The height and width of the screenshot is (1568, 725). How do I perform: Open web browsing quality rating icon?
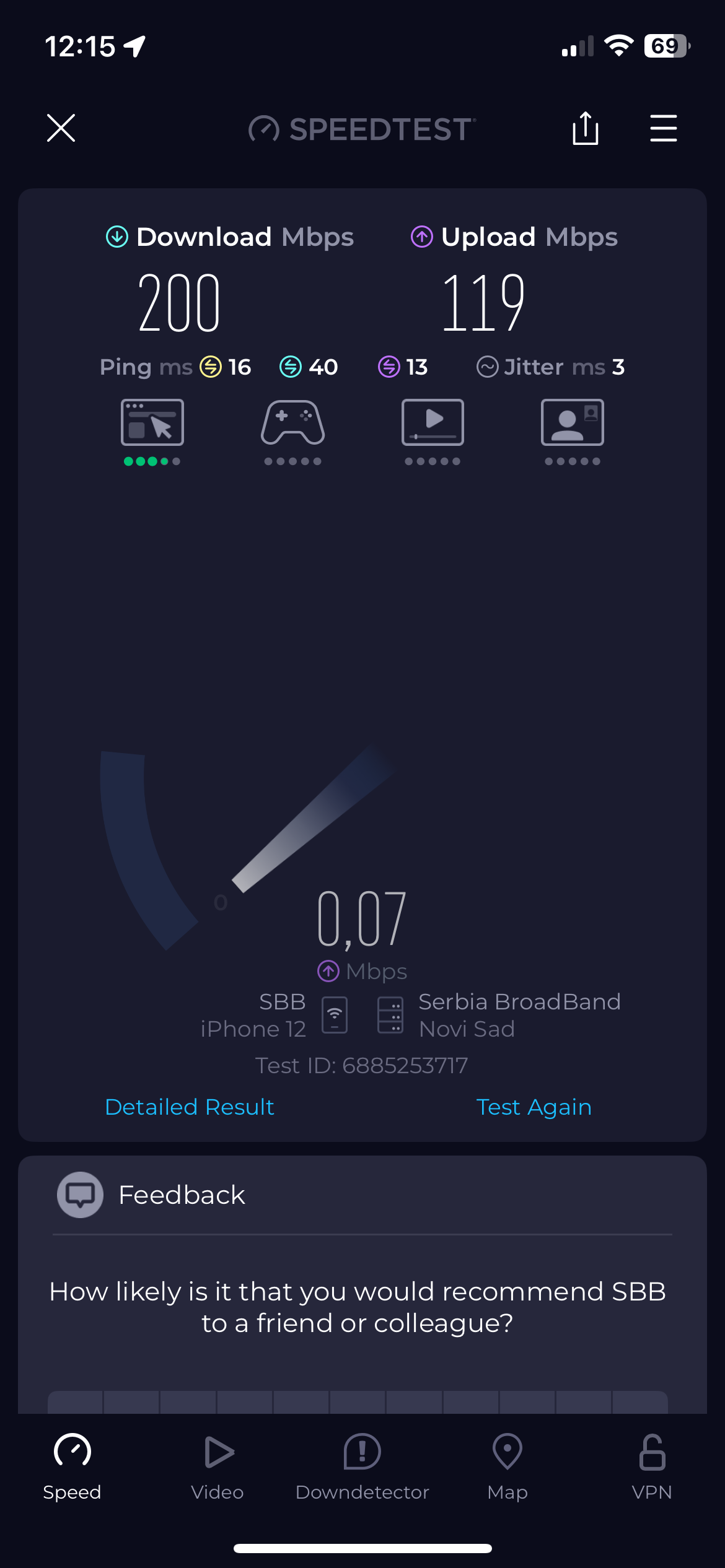click(152, 423)
